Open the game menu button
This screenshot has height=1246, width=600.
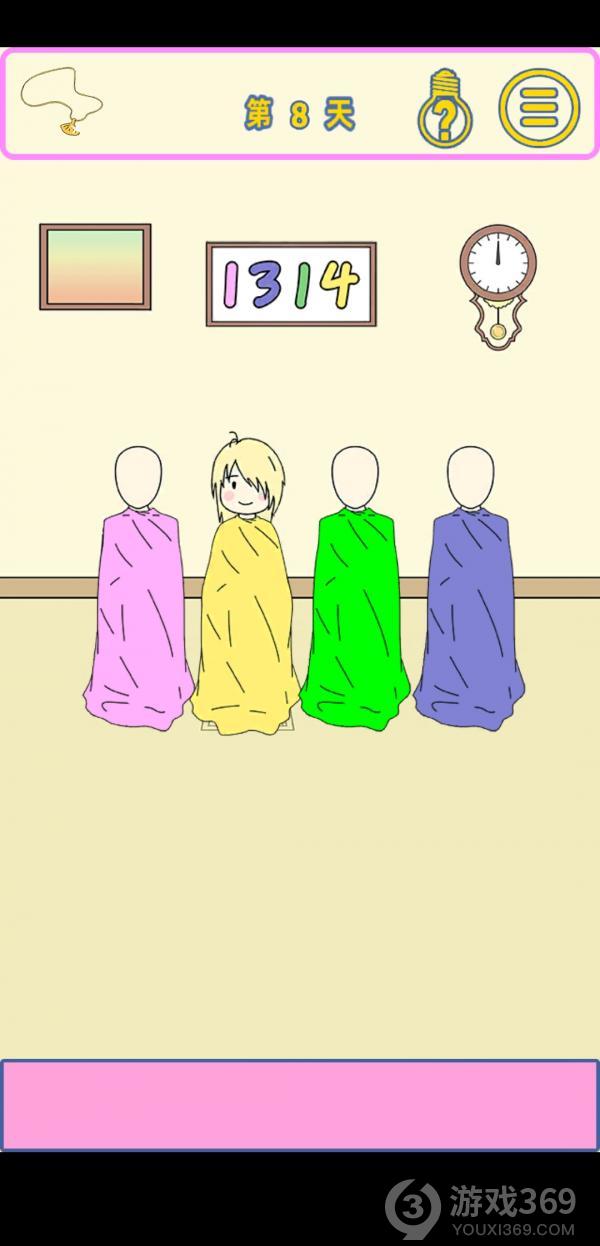(x=539, y=108)
